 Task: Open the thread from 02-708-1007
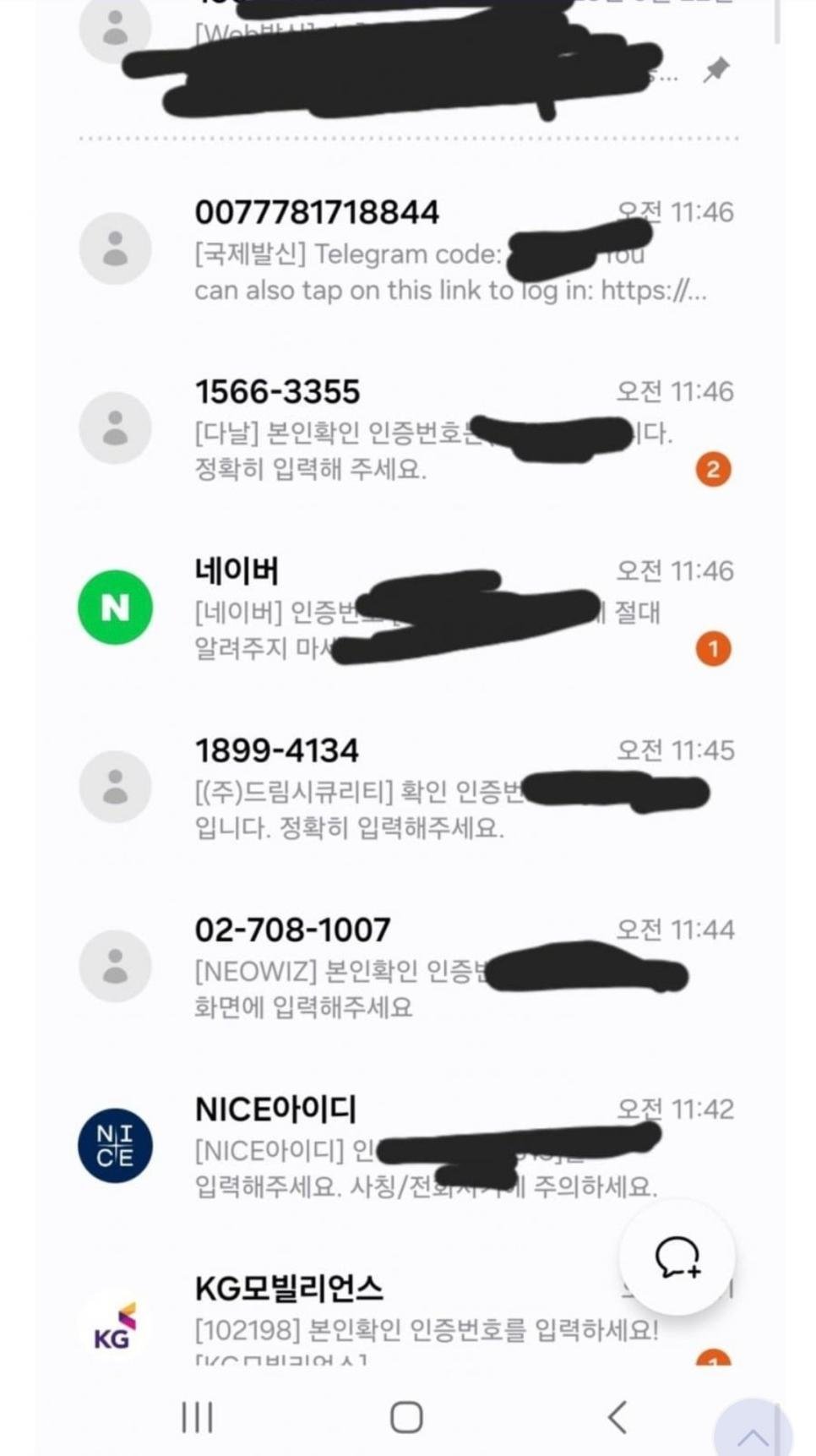405,967
